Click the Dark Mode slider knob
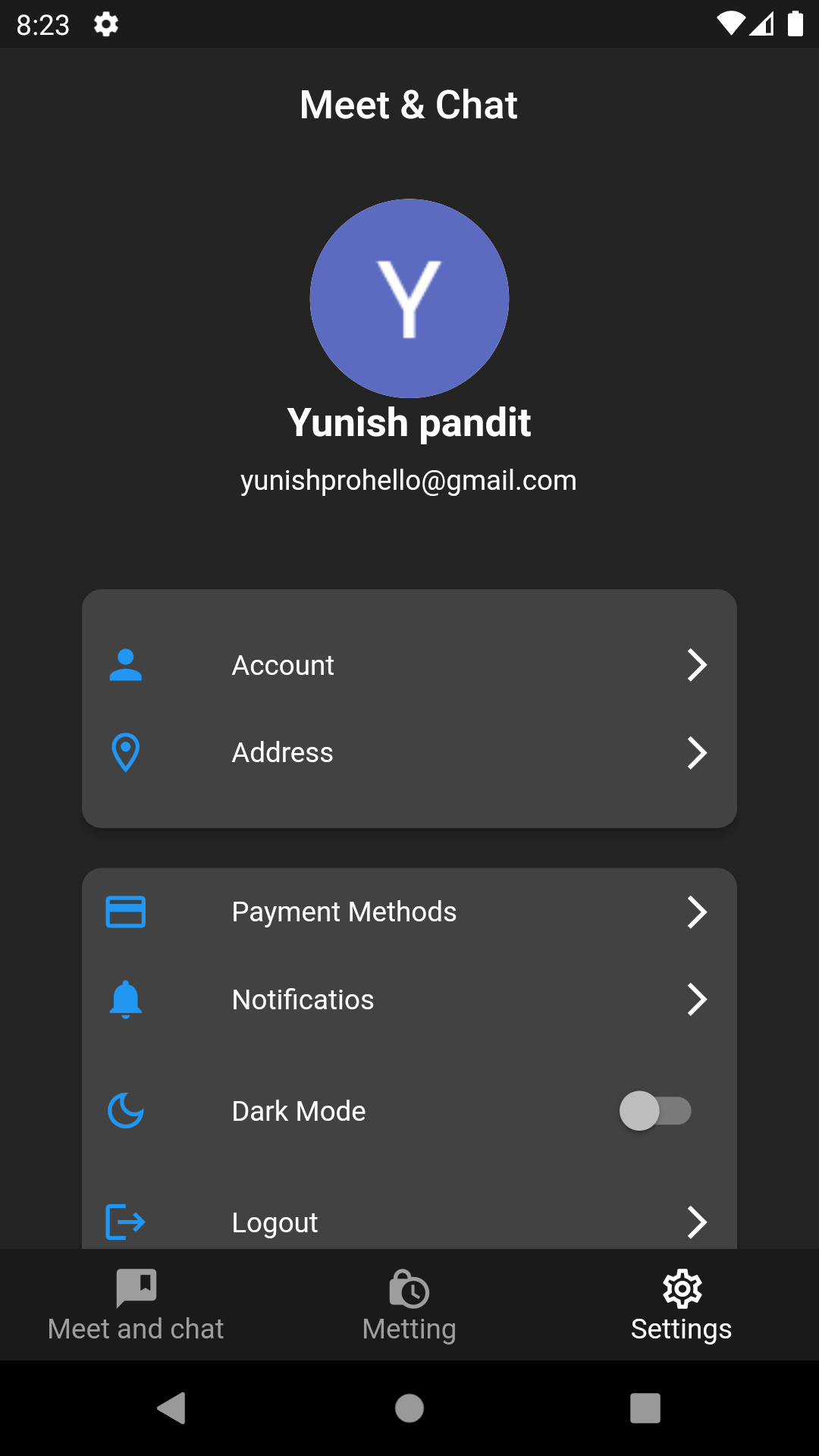Viewport: 819px width, 1456px height. (641, 1110)
